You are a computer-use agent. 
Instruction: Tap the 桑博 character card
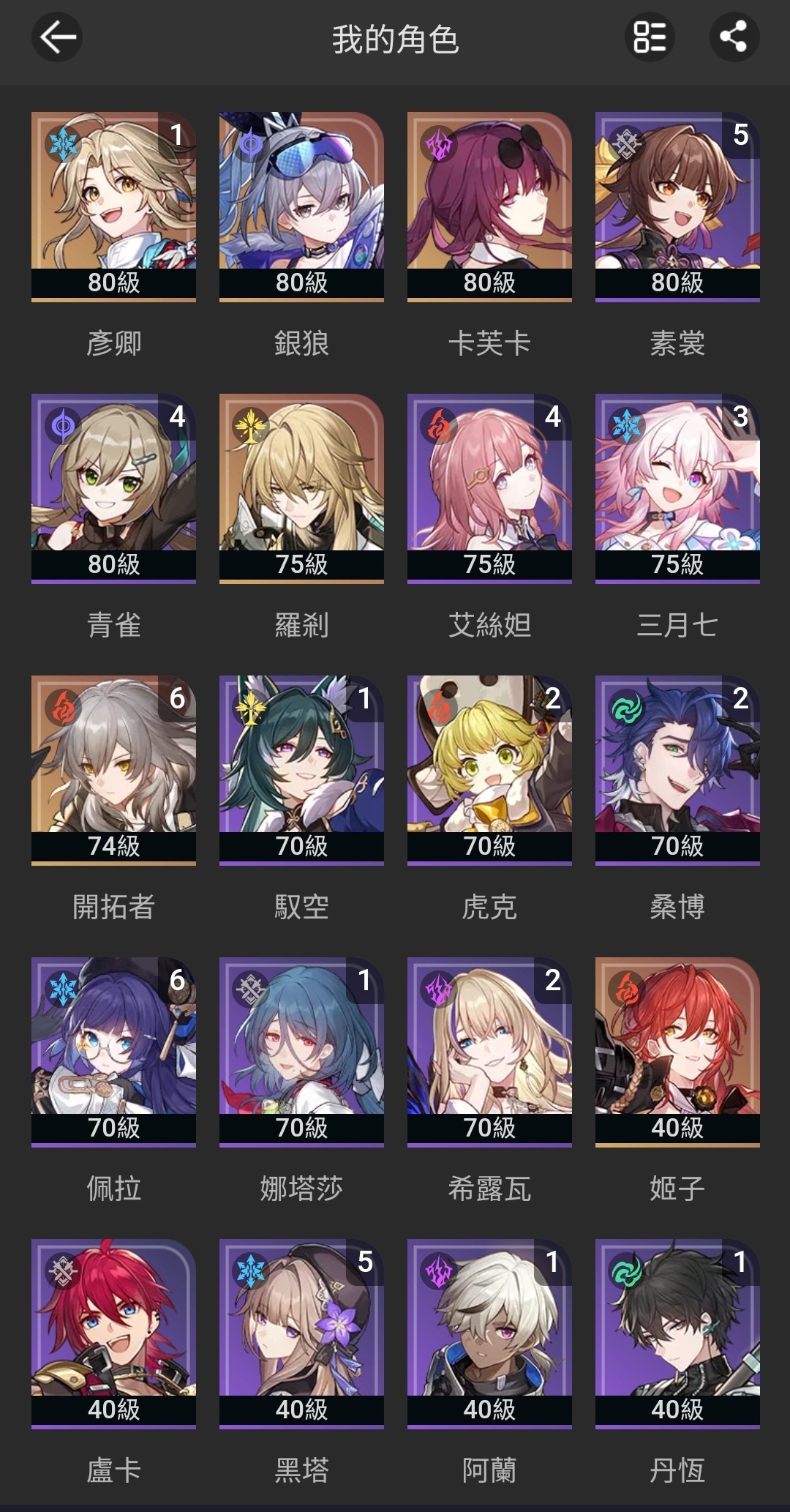(677, 770)
